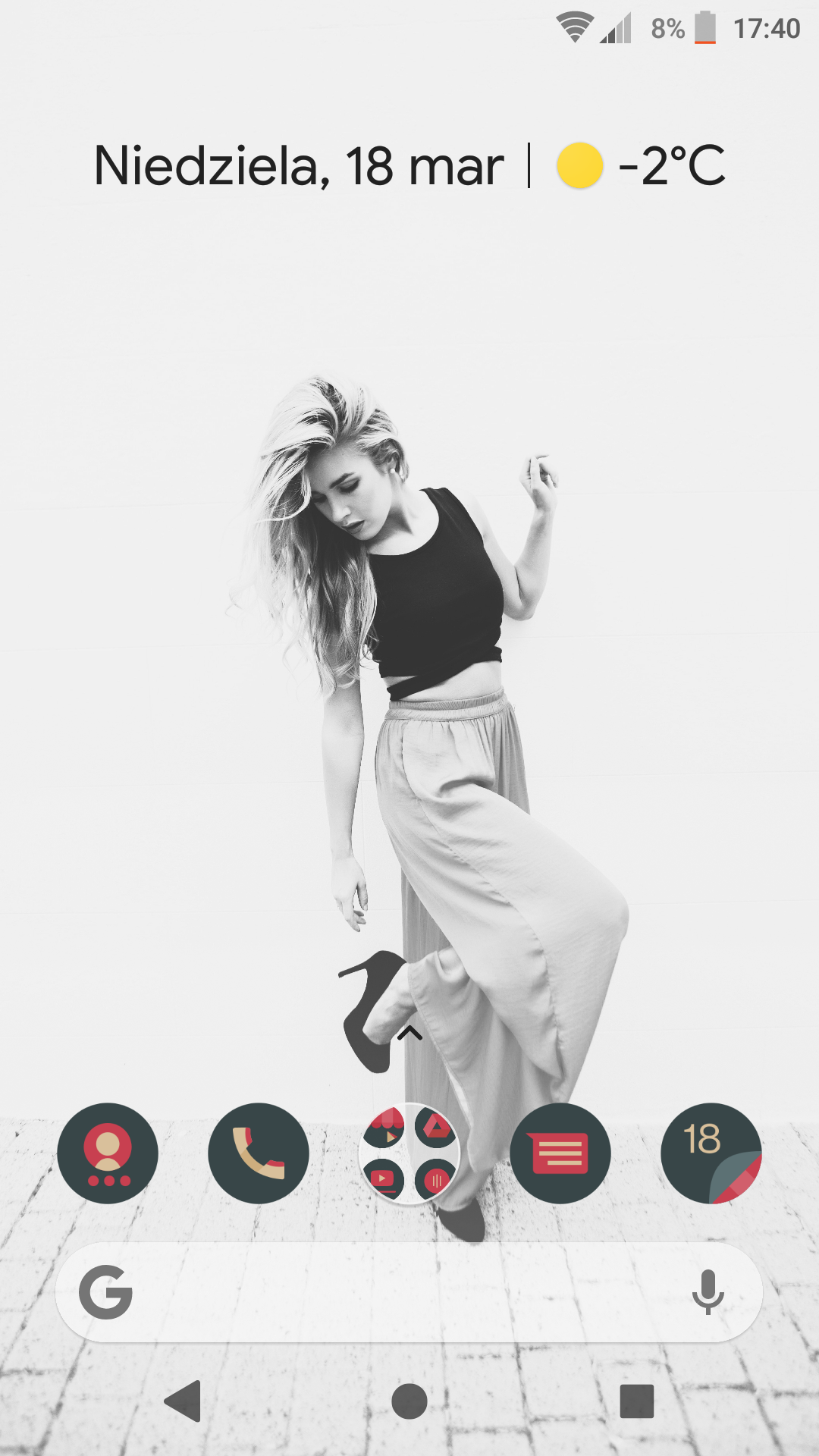The width and height of the screenshot is (819, 1456).
Task: Expand the app drawer with the up arrow
Action: point(409,1033)
